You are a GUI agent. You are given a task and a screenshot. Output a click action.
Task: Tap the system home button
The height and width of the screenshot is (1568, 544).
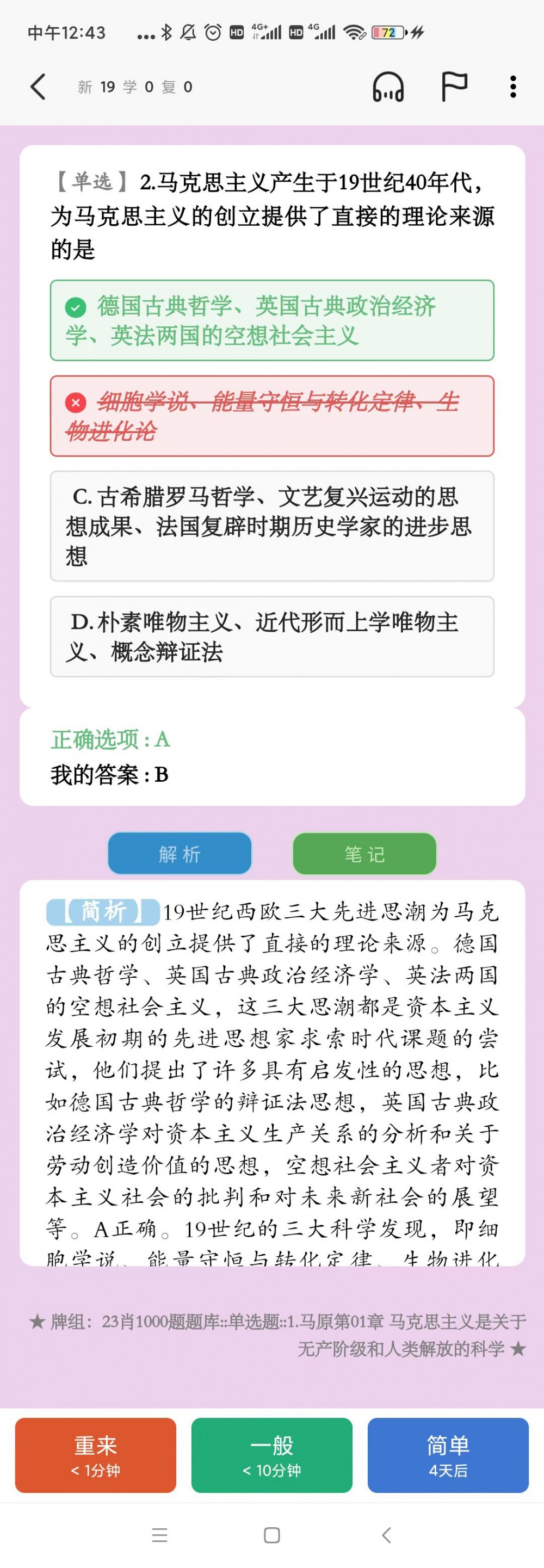point(271,1534)
